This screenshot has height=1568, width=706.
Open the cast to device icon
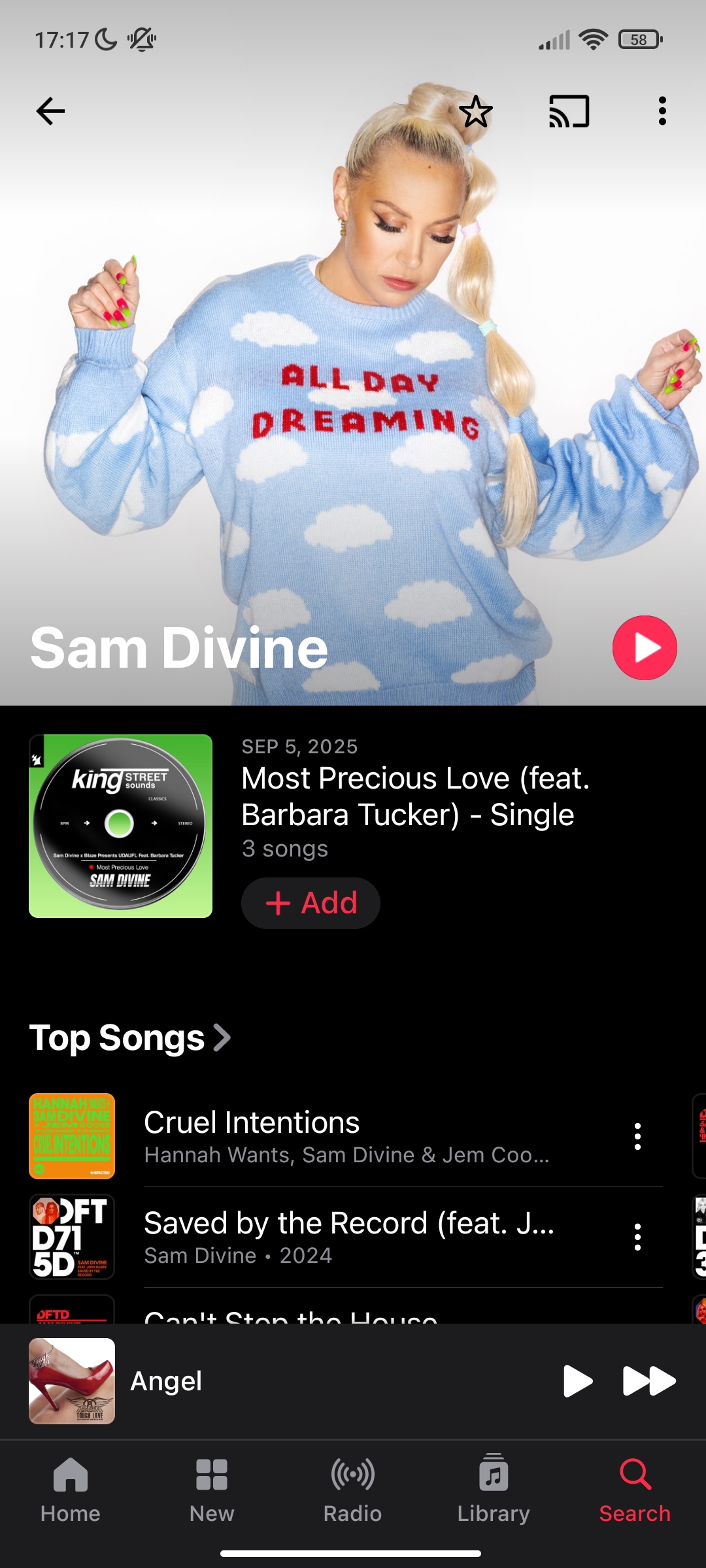(569, 111)
